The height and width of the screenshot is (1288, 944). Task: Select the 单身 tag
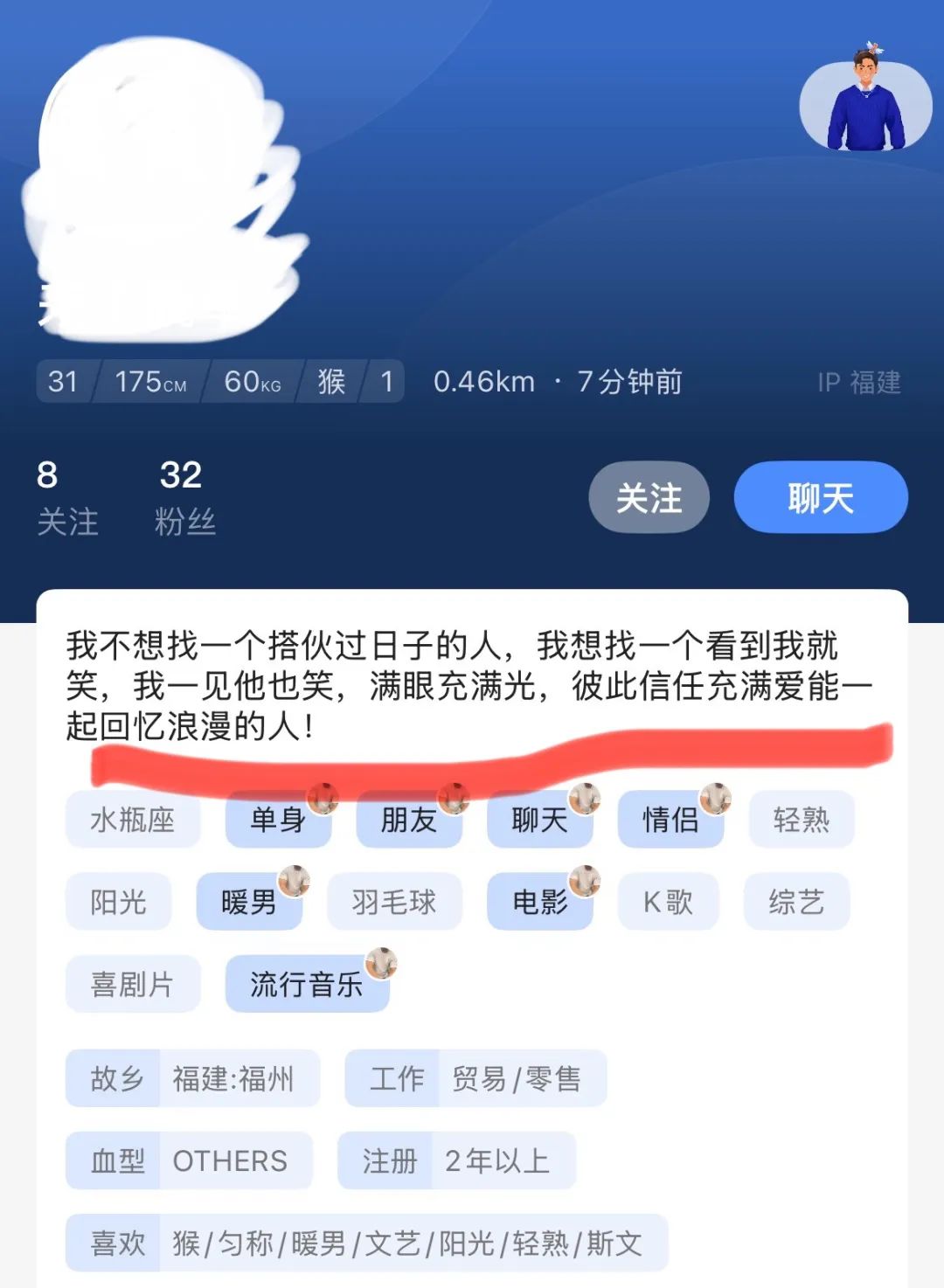coord(278,820)
